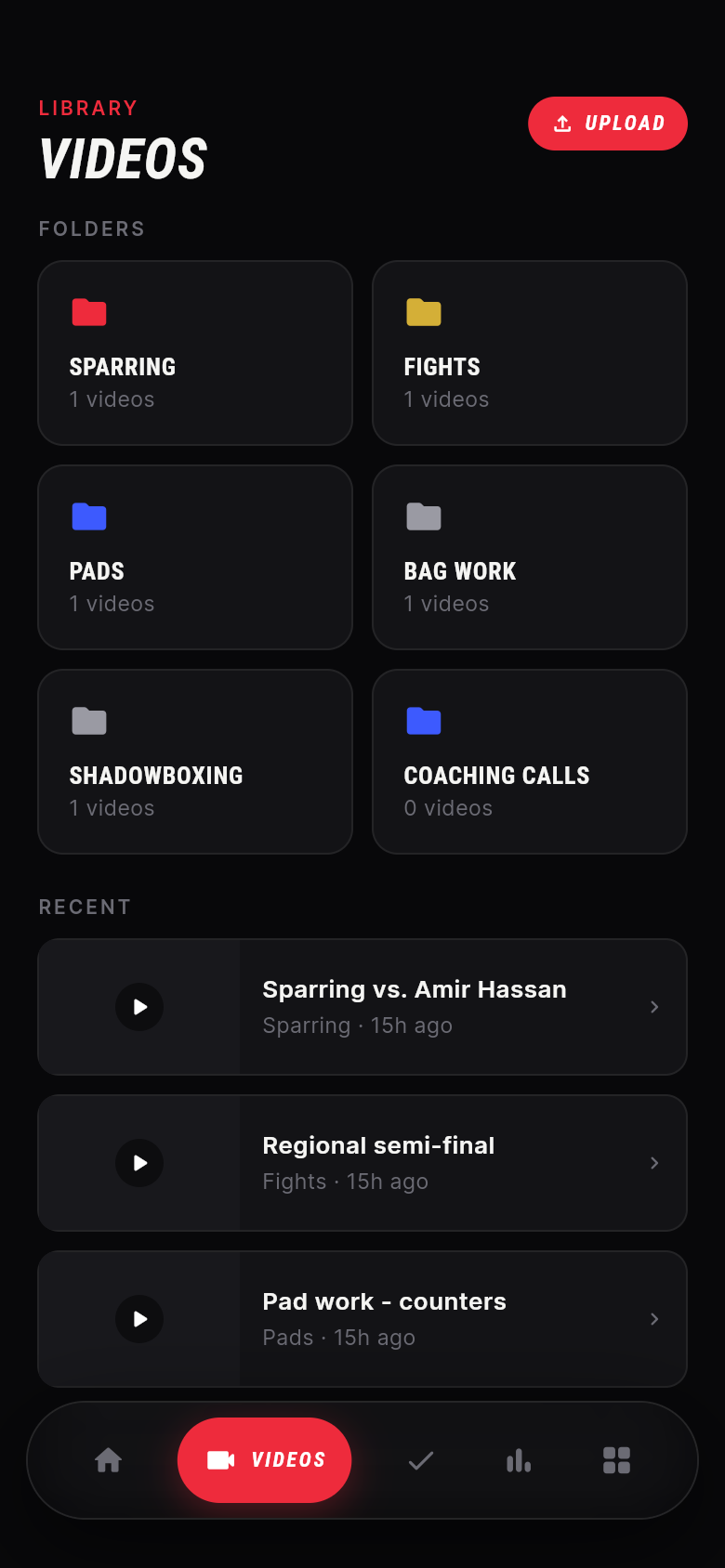This screenshot has width=725, height=1568.
Task: Open Pad work - counters video
Action: point(362,1319)
